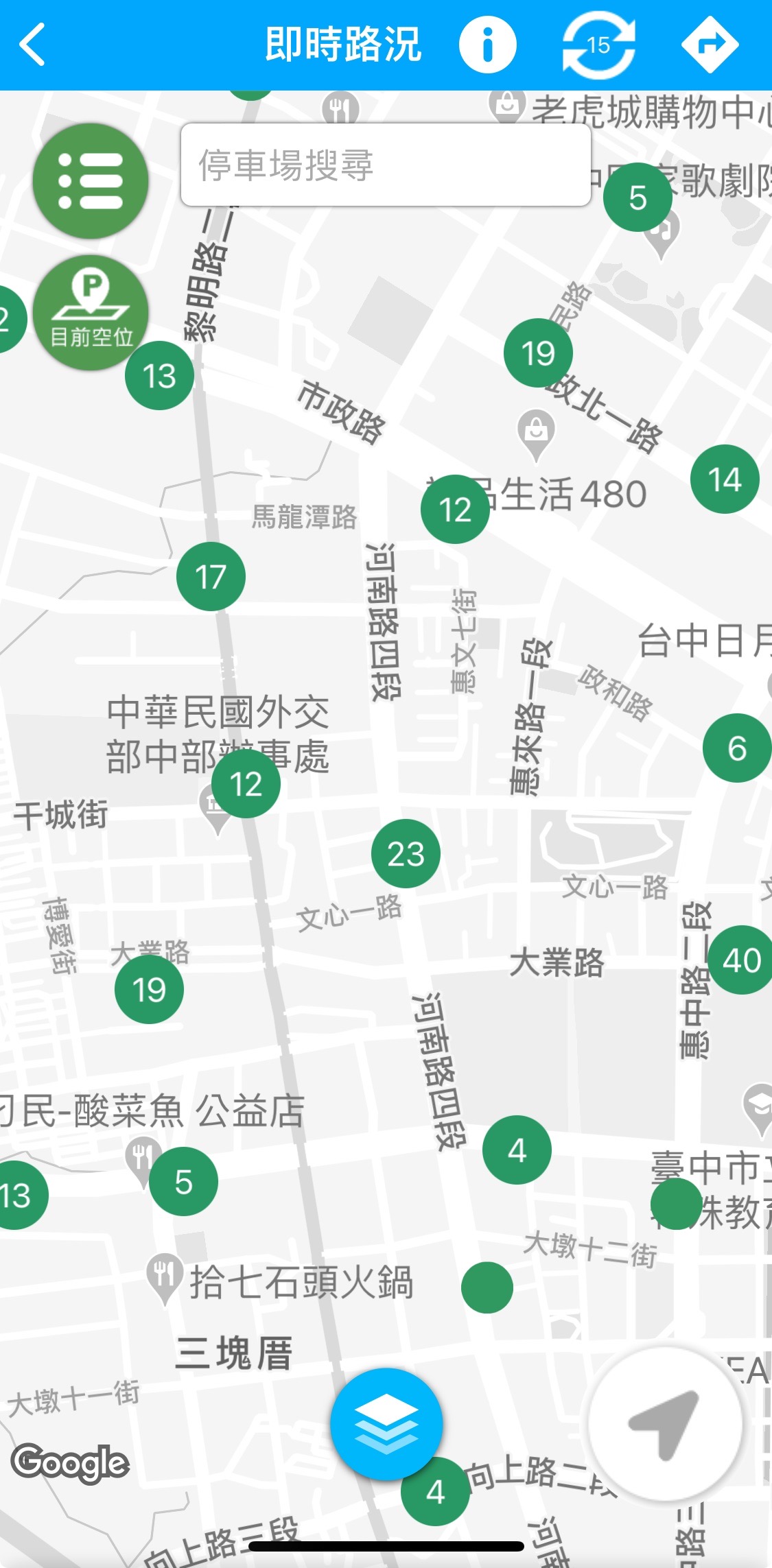Open the marker 4 beside 河南路四段
772x1568 pixels.
[517, 1150]
